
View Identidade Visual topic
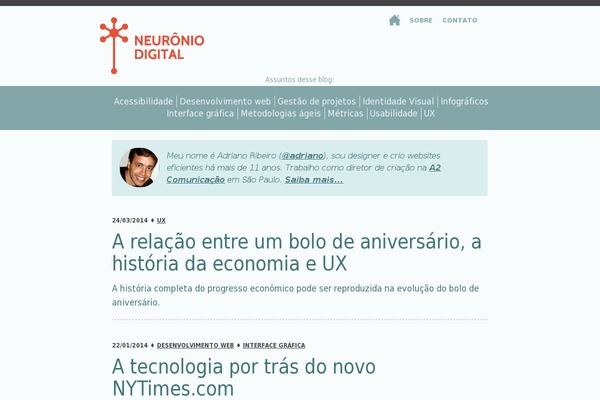(398, 101)
